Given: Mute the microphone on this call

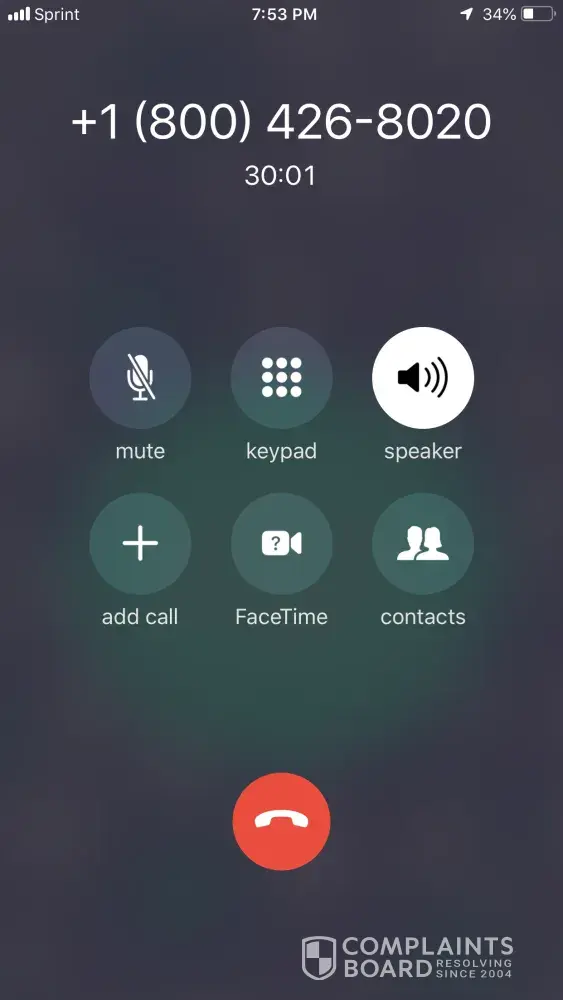Looking at the screenshot, I should [x=140, y=378].
